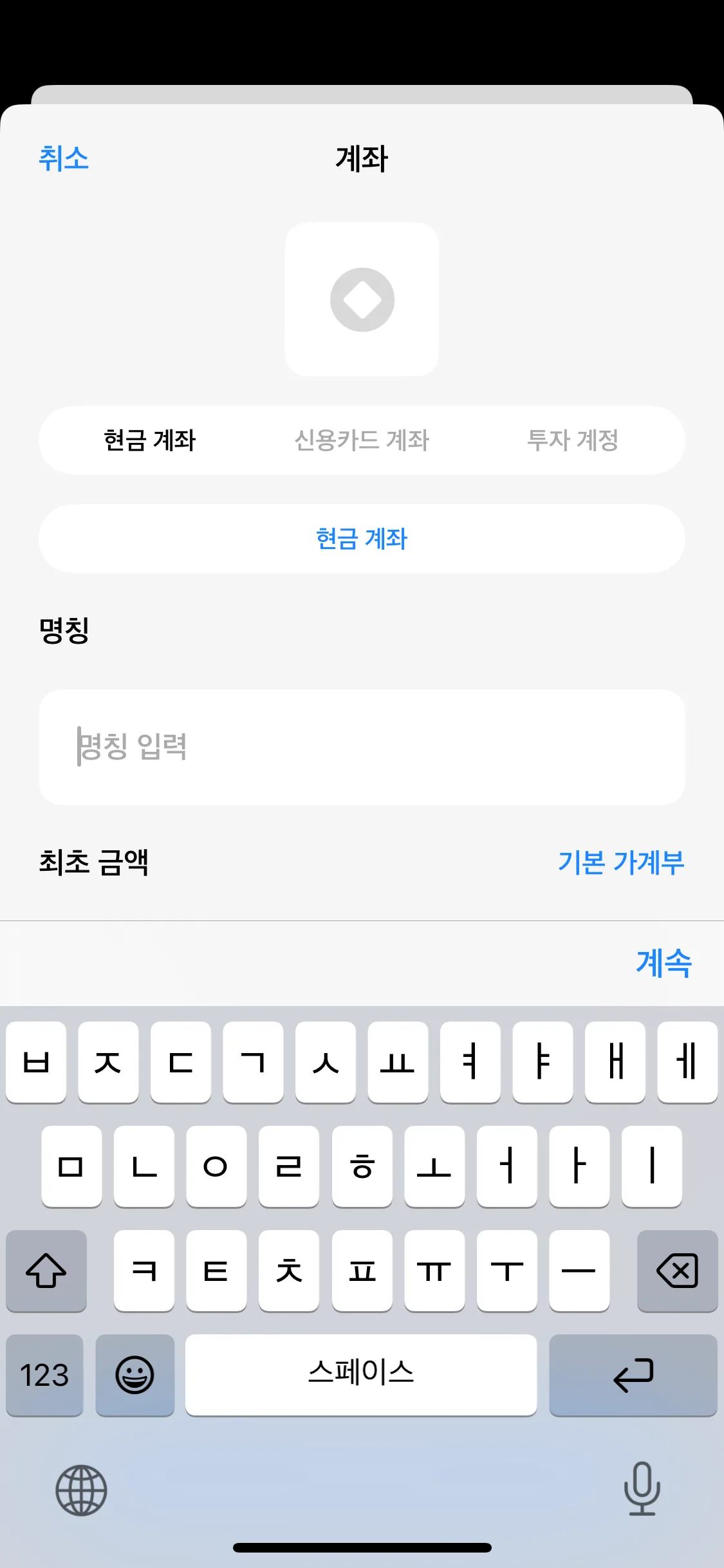Open the 기본 가계부 ledger selector
The width and height of the screenshot is (724, 1568).
tap(622, 863)
